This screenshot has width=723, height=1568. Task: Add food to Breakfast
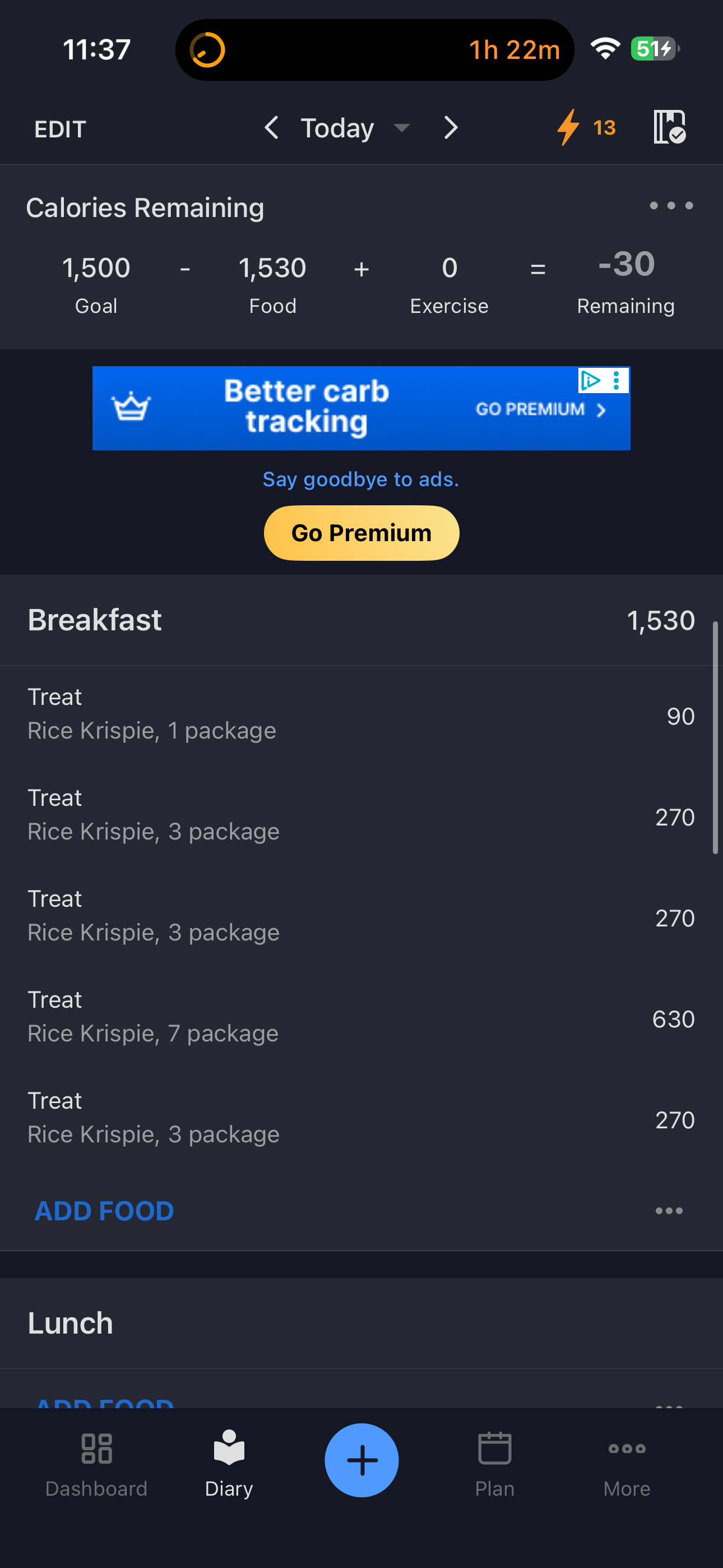tap(104, 1211)
